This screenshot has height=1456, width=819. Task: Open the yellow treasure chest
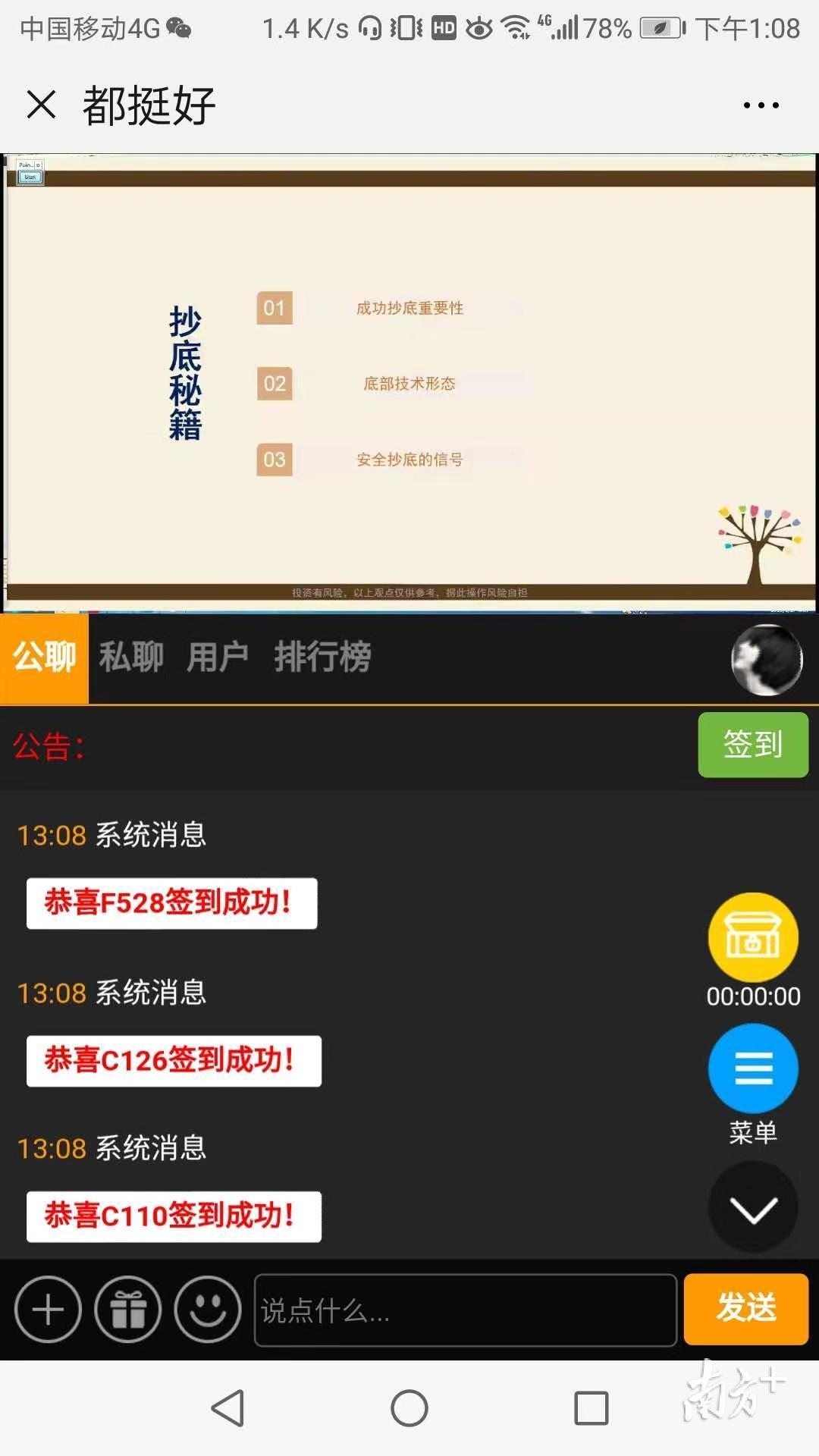[753, 938]
